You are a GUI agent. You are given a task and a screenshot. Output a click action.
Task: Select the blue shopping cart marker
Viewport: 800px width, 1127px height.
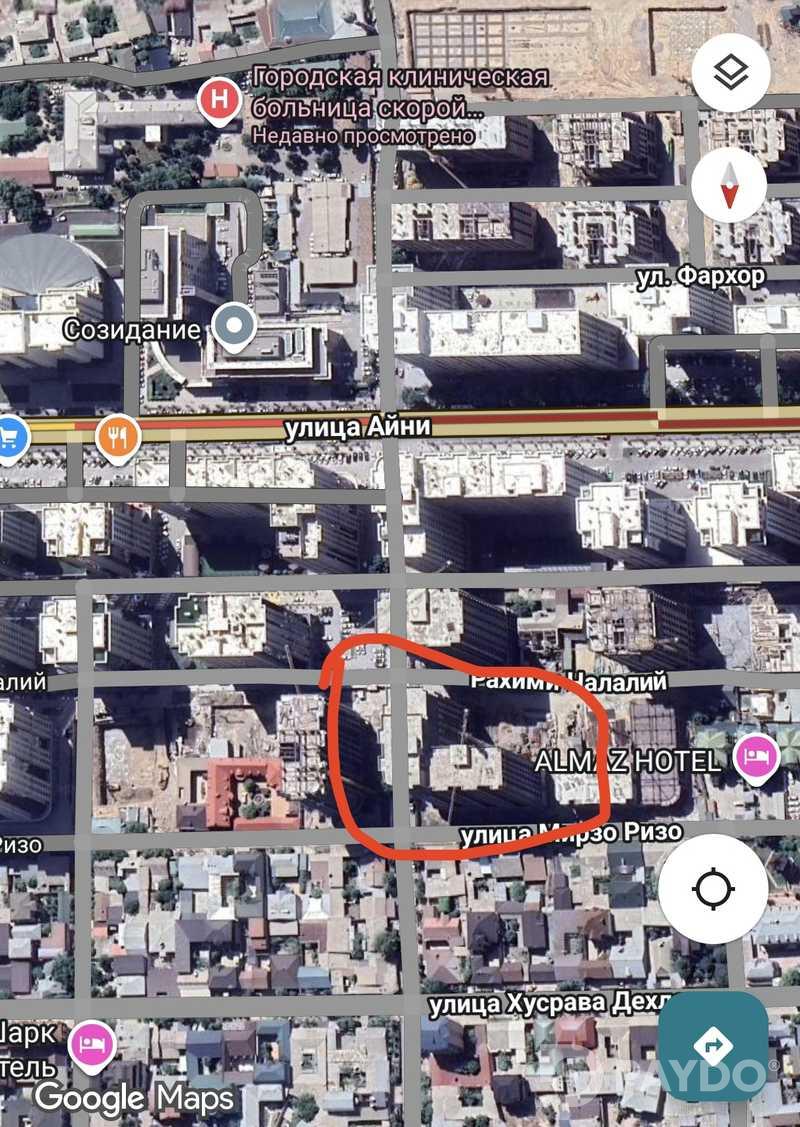[10, 437]
